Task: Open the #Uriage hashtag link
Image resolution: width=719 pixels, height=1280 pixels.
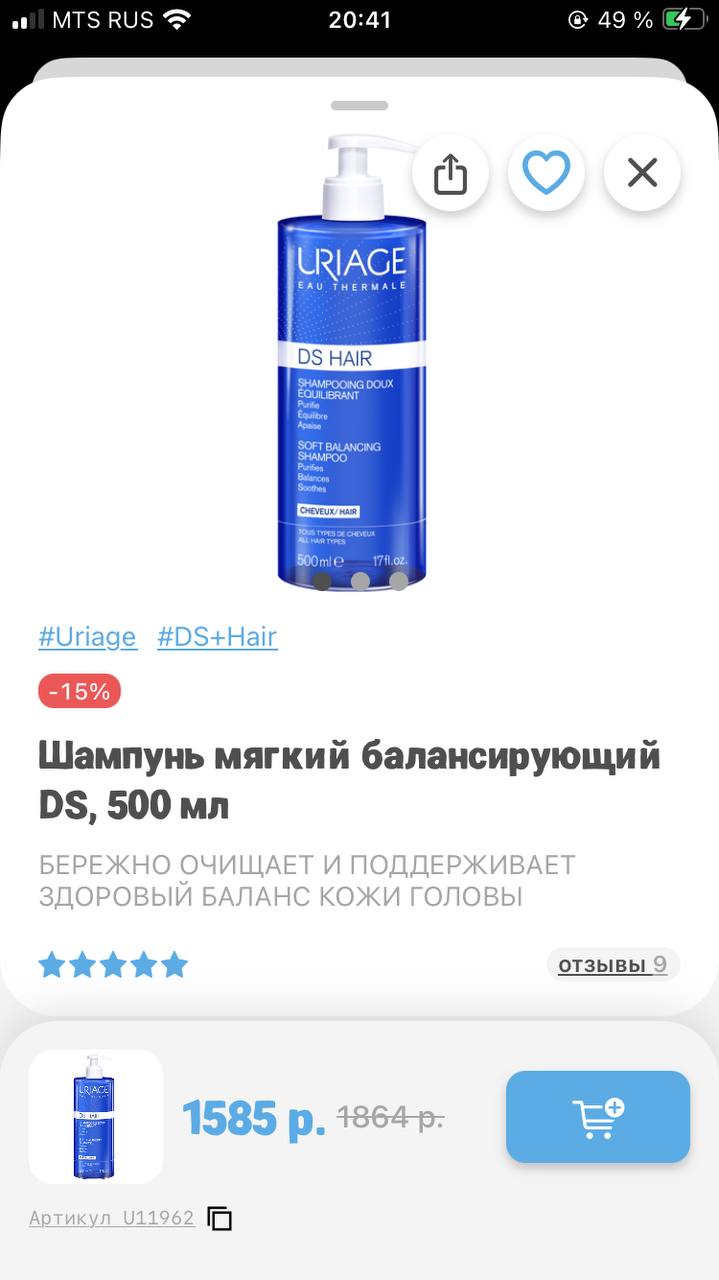Action: click(87, 637)
